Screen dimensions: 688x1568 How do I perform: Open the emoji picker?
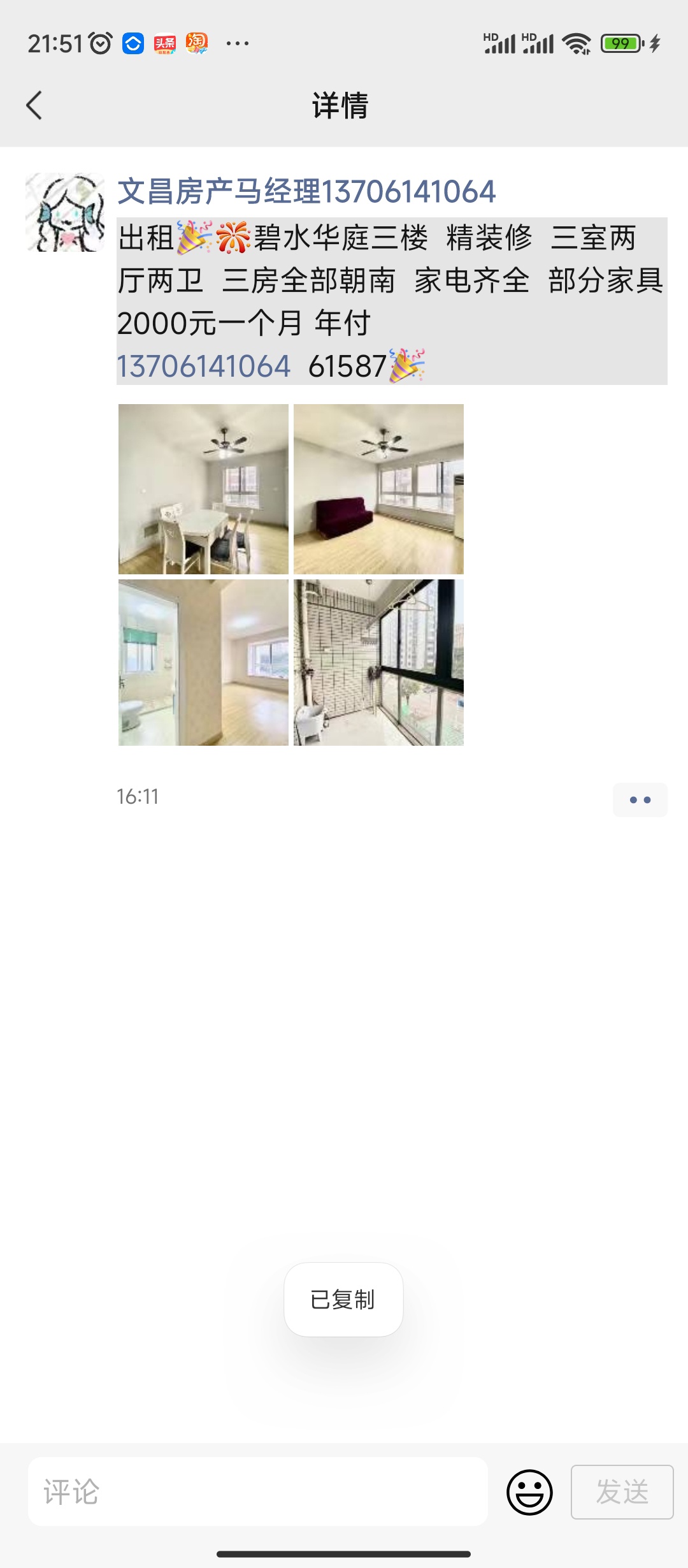529,1492
